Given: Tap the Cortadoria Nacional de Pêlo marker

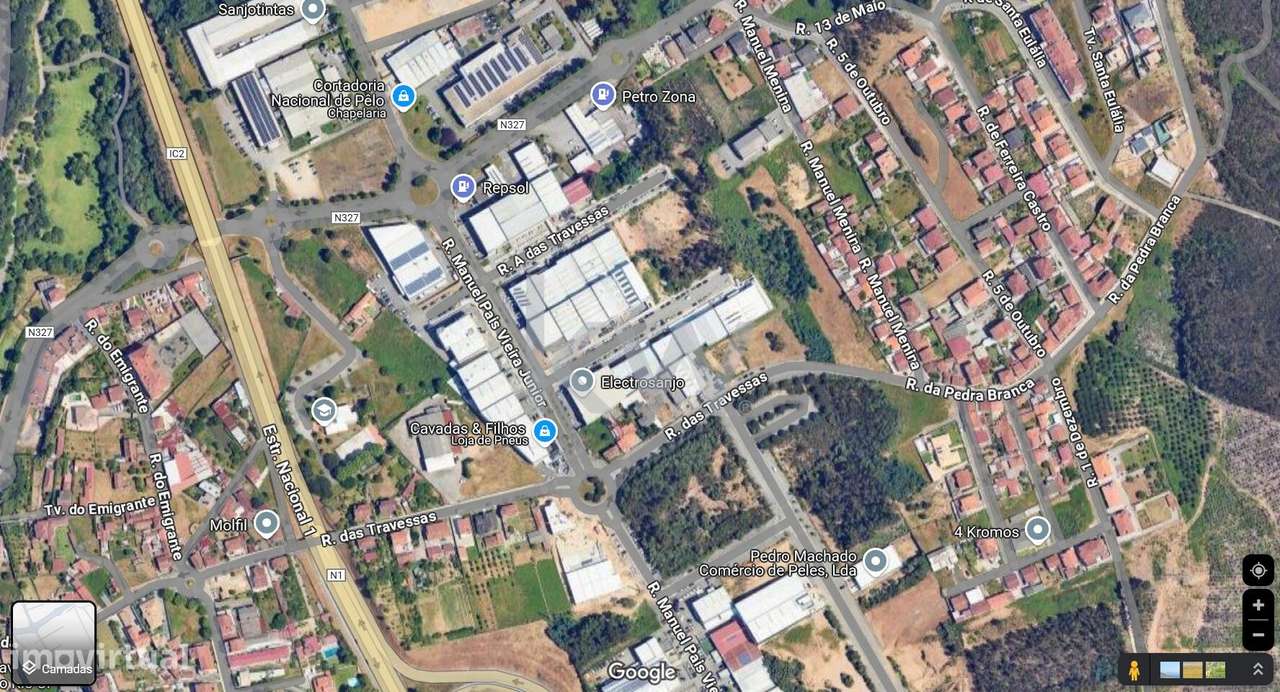Looking at the screenshot, I should 403,96.
